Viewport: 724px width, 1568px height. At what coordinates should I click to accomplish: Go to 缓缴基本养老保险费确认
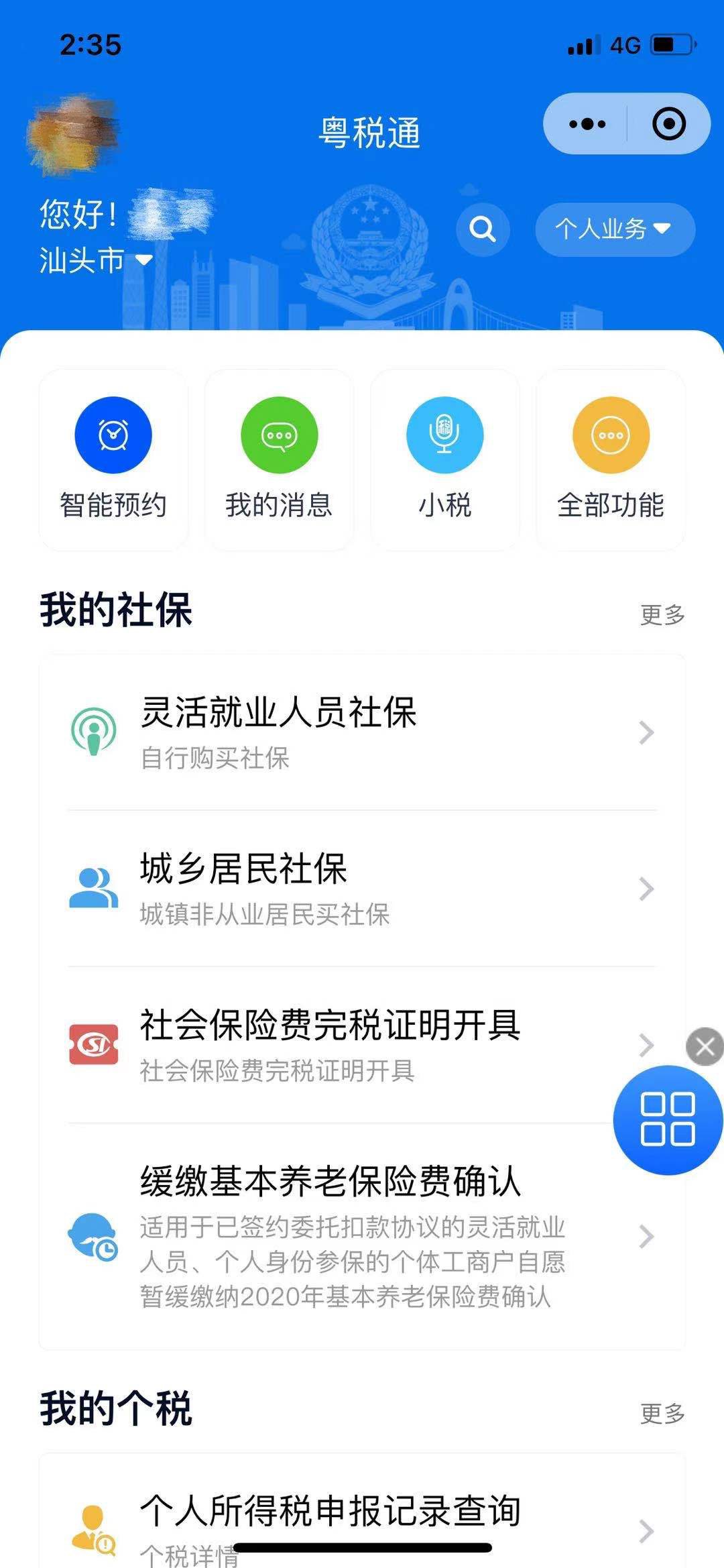(362, 1235)
